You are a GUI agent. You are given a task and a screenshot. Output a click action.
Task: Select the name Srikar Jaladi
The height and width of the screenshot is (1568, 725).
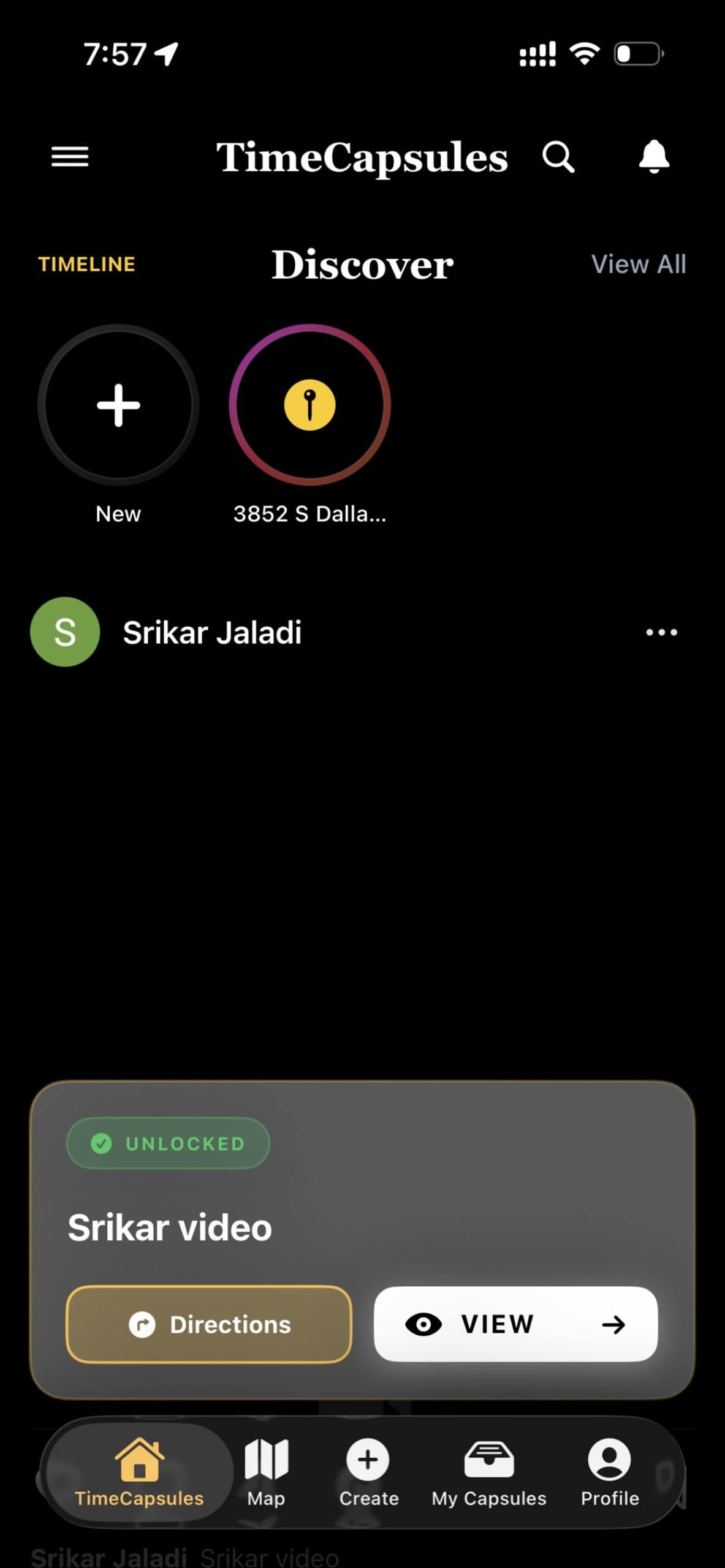(213, 632)
